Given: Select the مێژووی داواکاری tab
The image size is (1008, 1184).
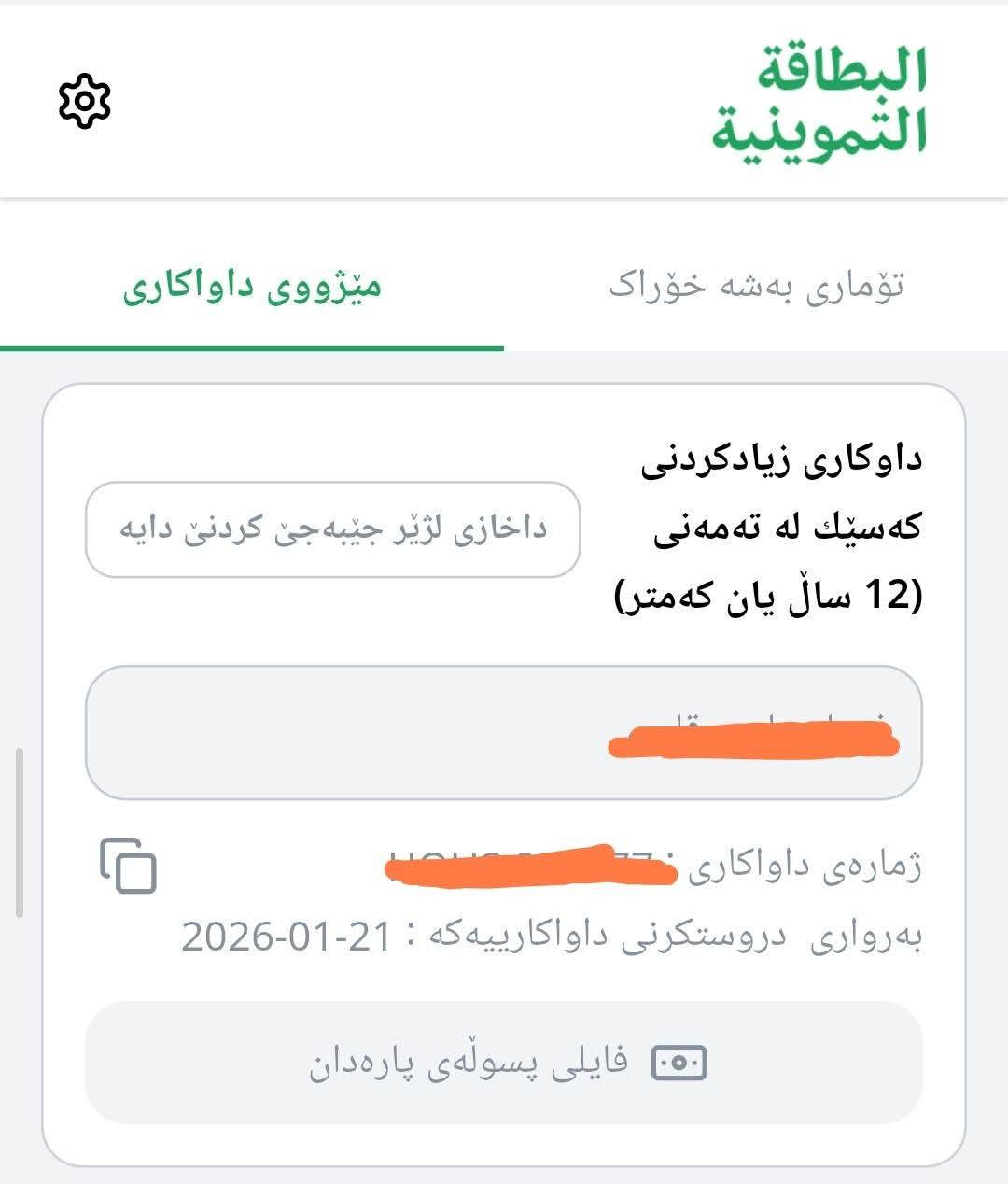Looking at the screenshot, I should tap(252, 285).
